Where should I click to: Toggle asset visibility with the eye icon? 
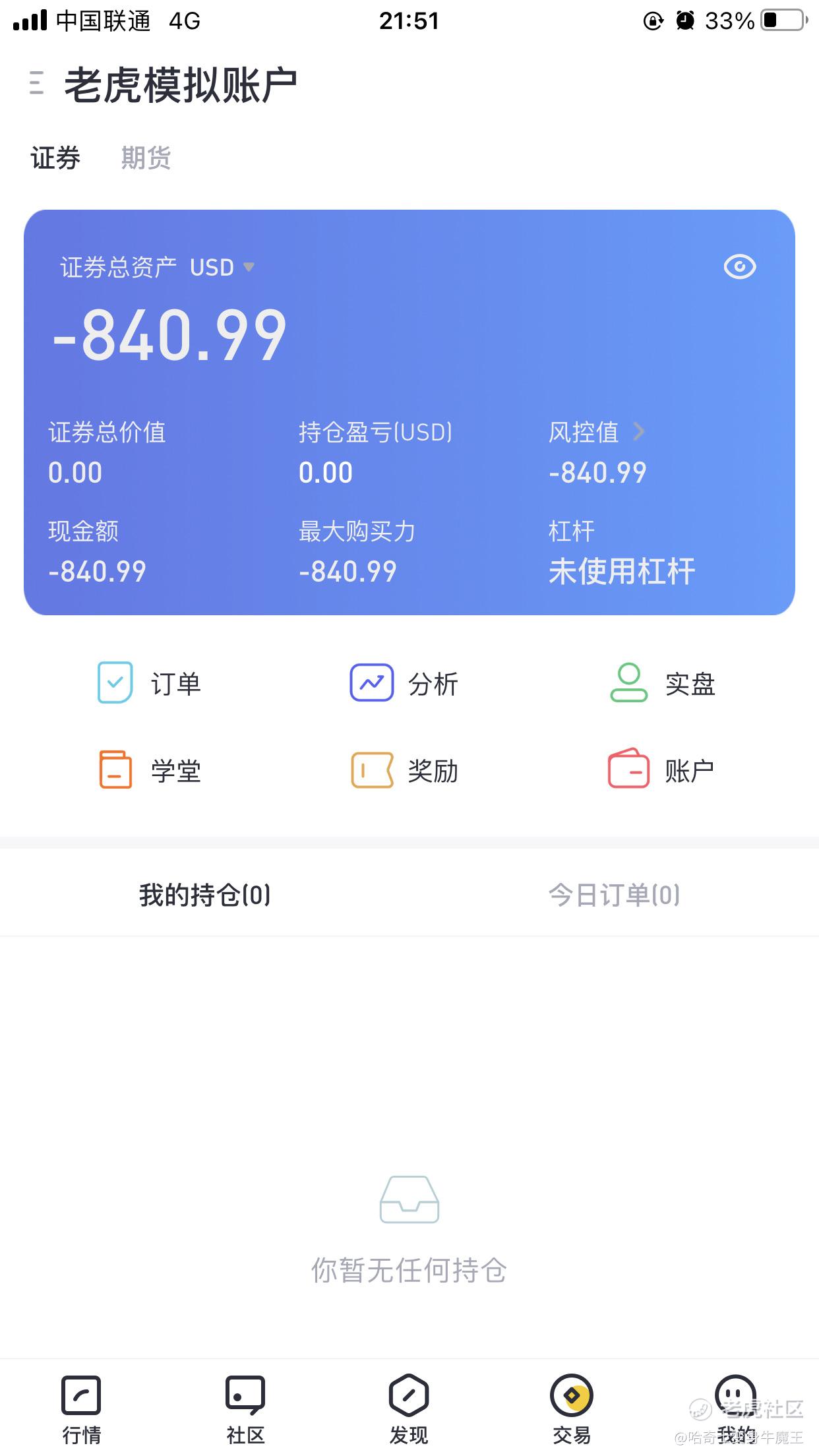click(739, 267)
